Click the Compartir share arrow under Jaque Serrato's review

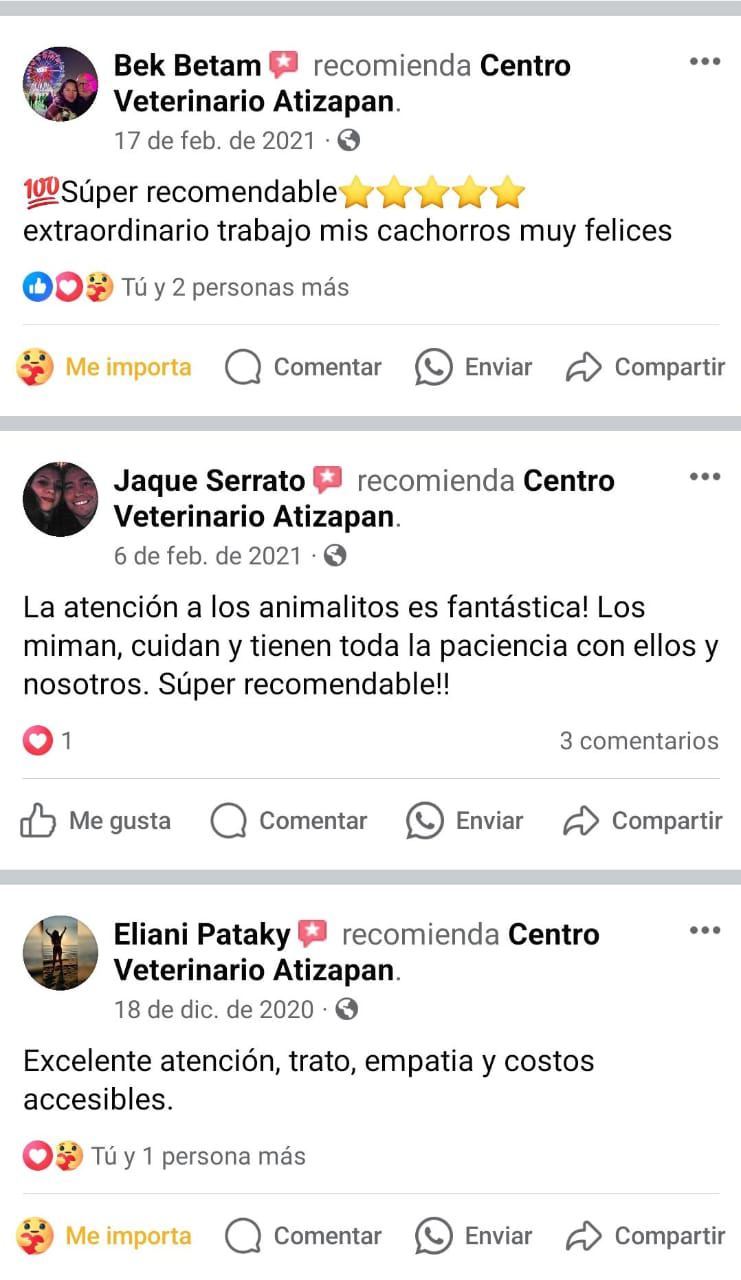pos(580,820)
